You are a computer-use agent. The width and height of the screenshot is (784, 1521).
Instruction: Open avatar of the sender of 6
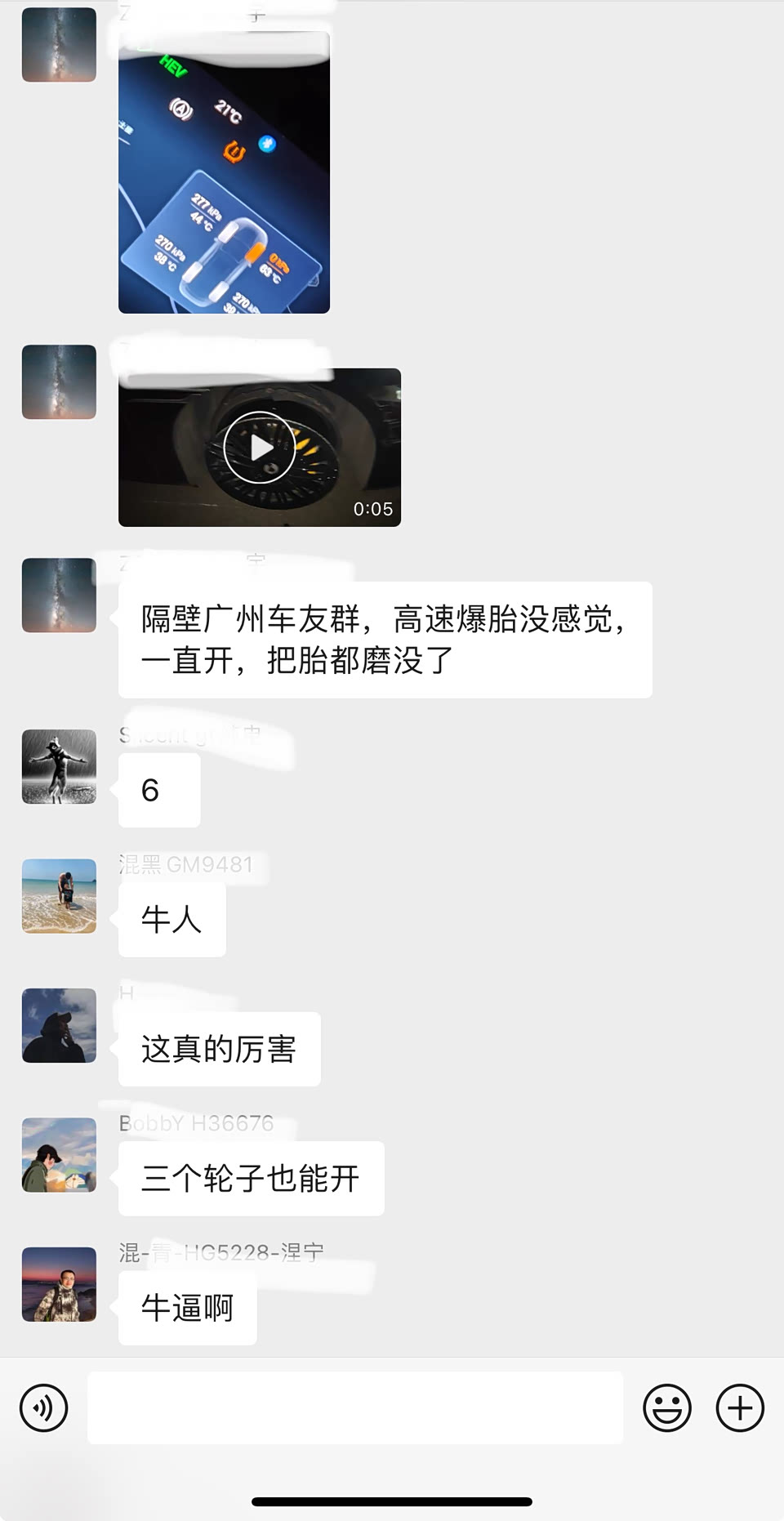tap(59, 766)
